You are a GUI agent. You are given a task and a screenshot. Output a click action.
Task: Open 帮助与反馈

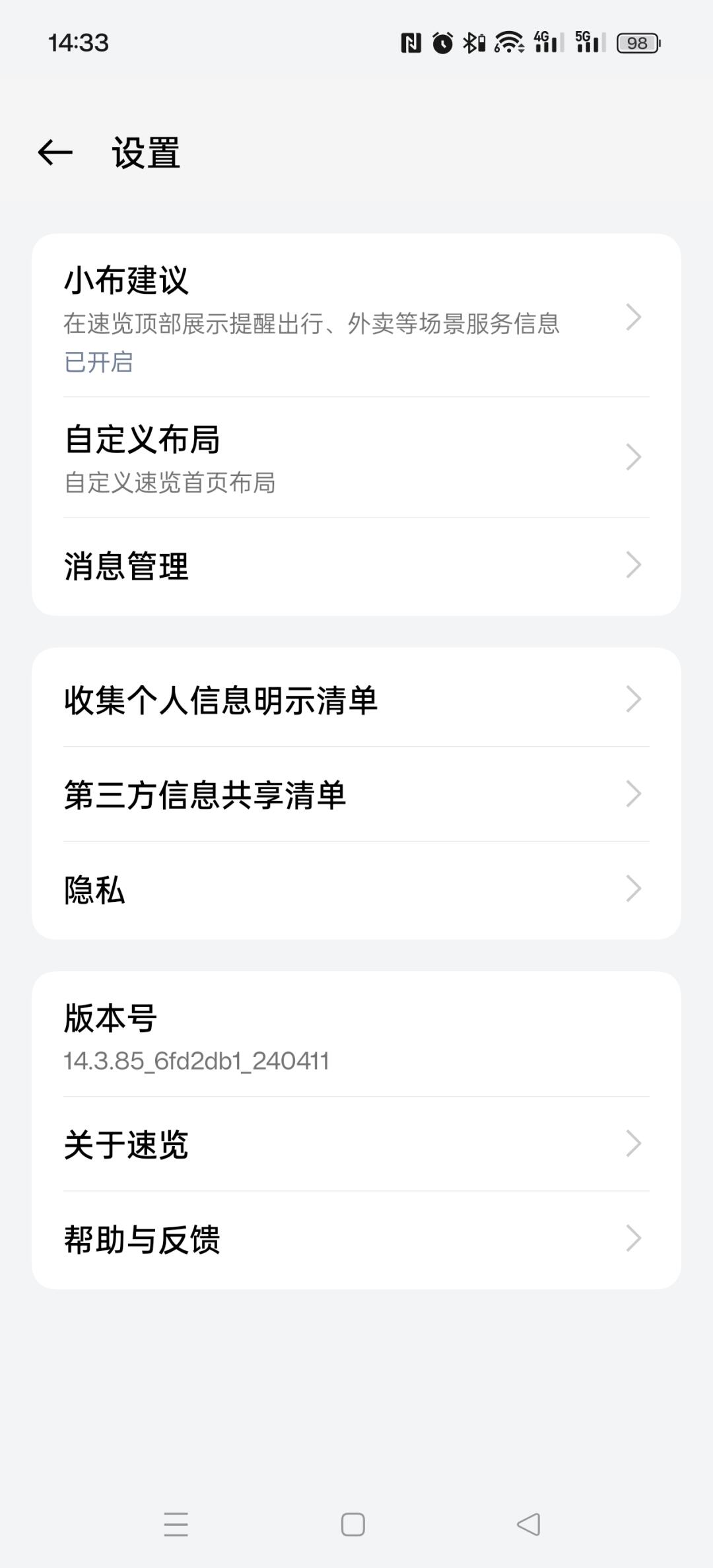click(x=356, y=1239)
